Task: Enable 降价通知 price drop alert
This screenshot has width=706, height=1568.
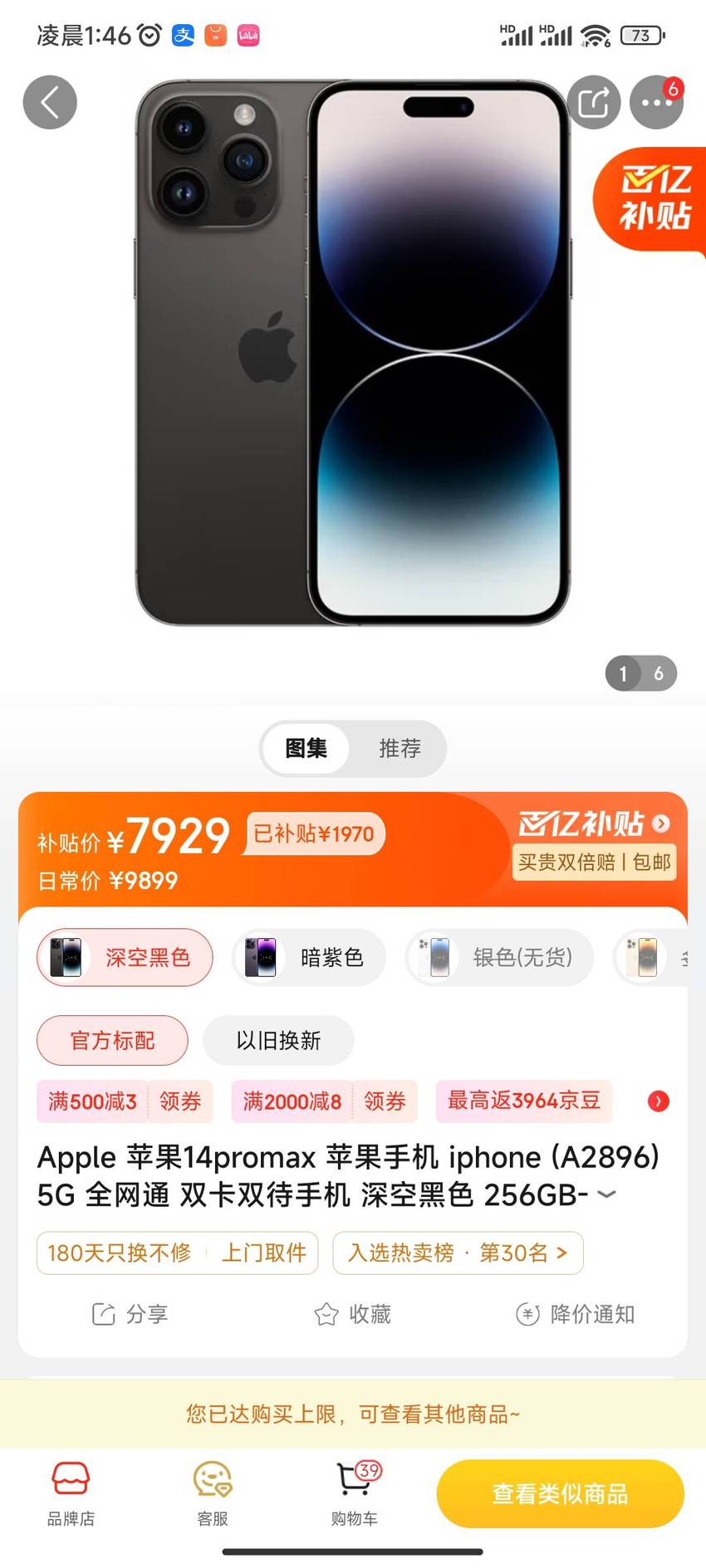Action: (x=575, y=1314)
